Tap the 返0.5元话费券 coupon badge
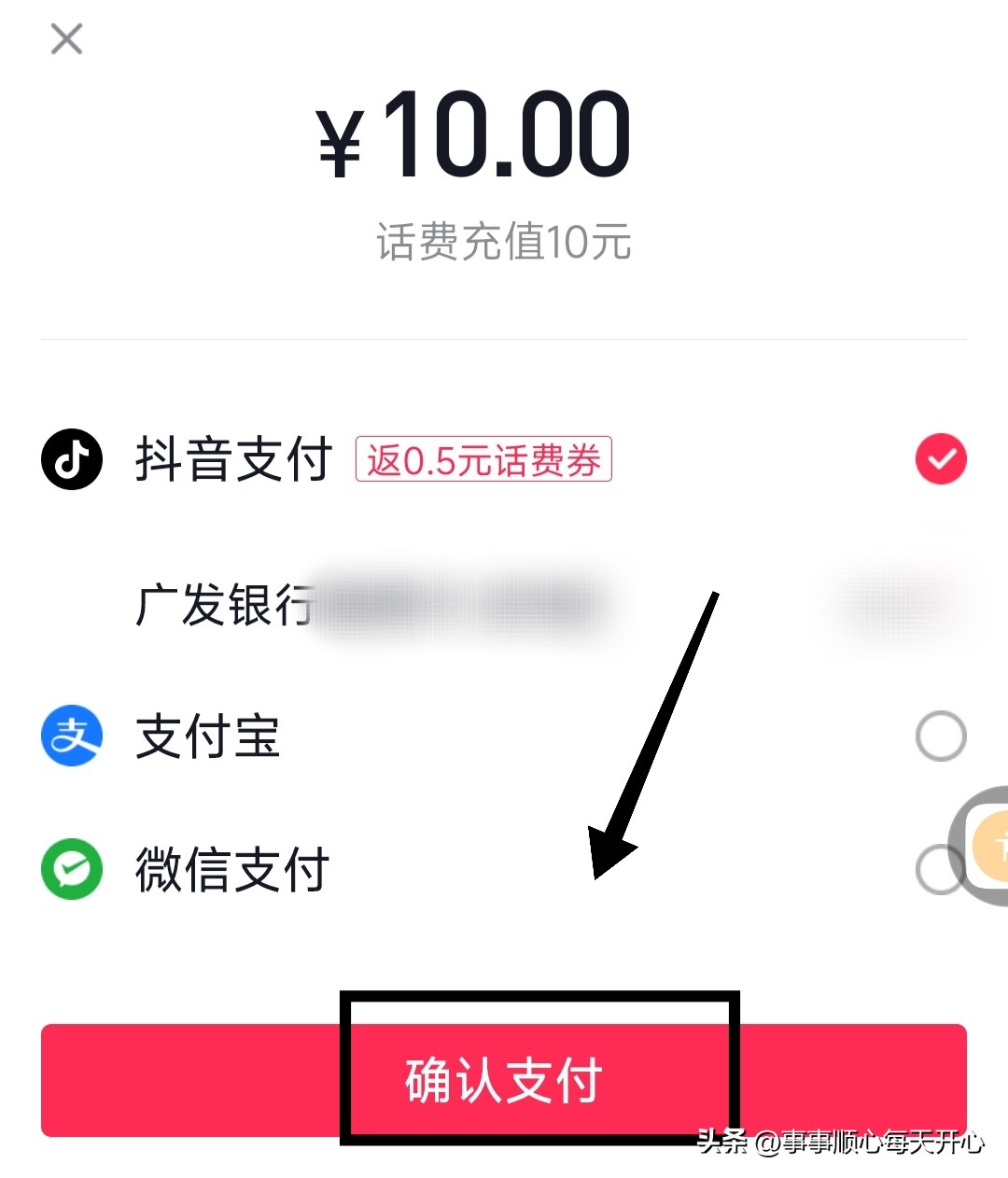The image size is (1008, 1178). (x=483, y=459)
